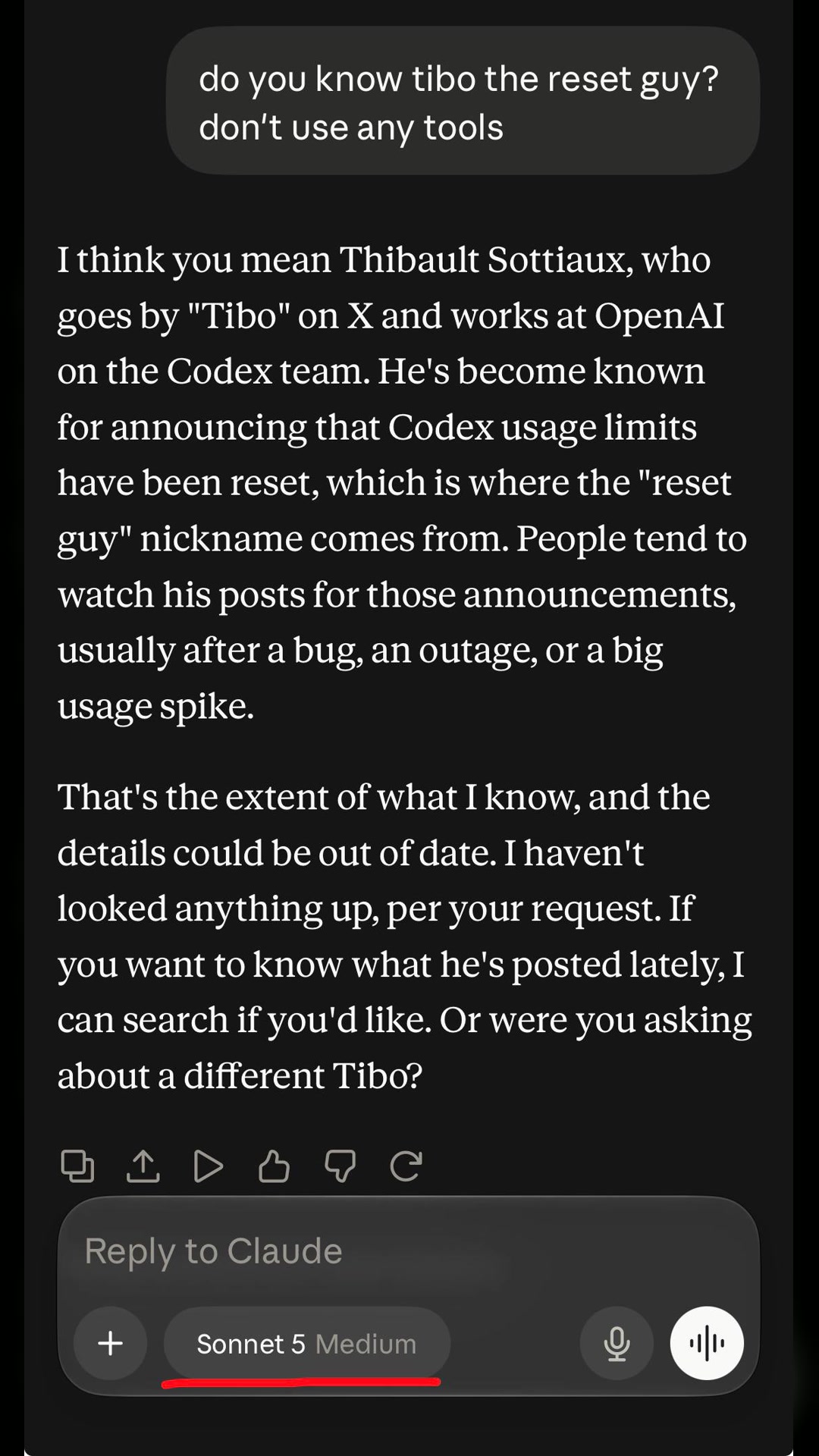The width and height of the screenshot is (819, 1456).
Task: Start microphone dictation
Action: point(617,1343)
